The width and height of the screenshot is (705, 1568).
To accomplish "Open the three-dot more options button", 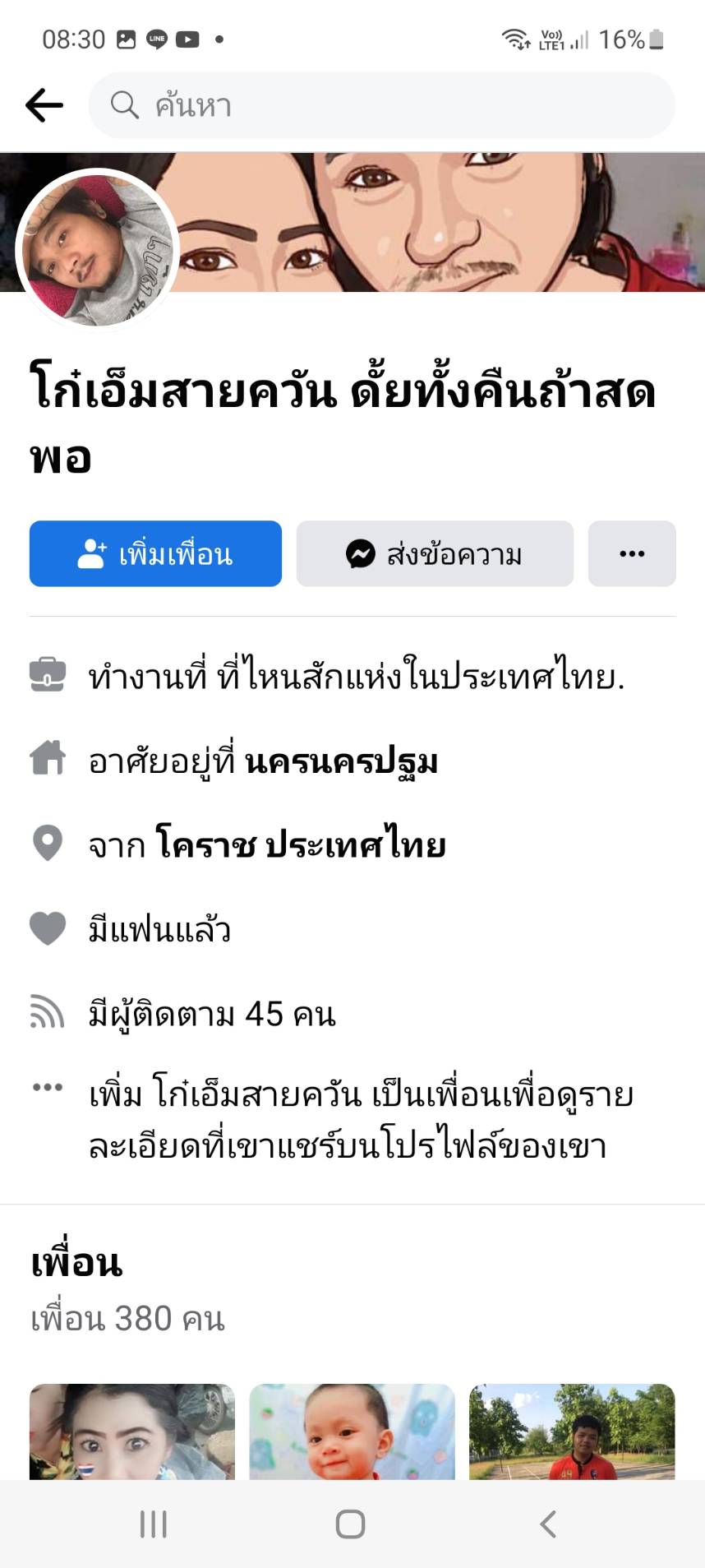I will tap(631, 553).
